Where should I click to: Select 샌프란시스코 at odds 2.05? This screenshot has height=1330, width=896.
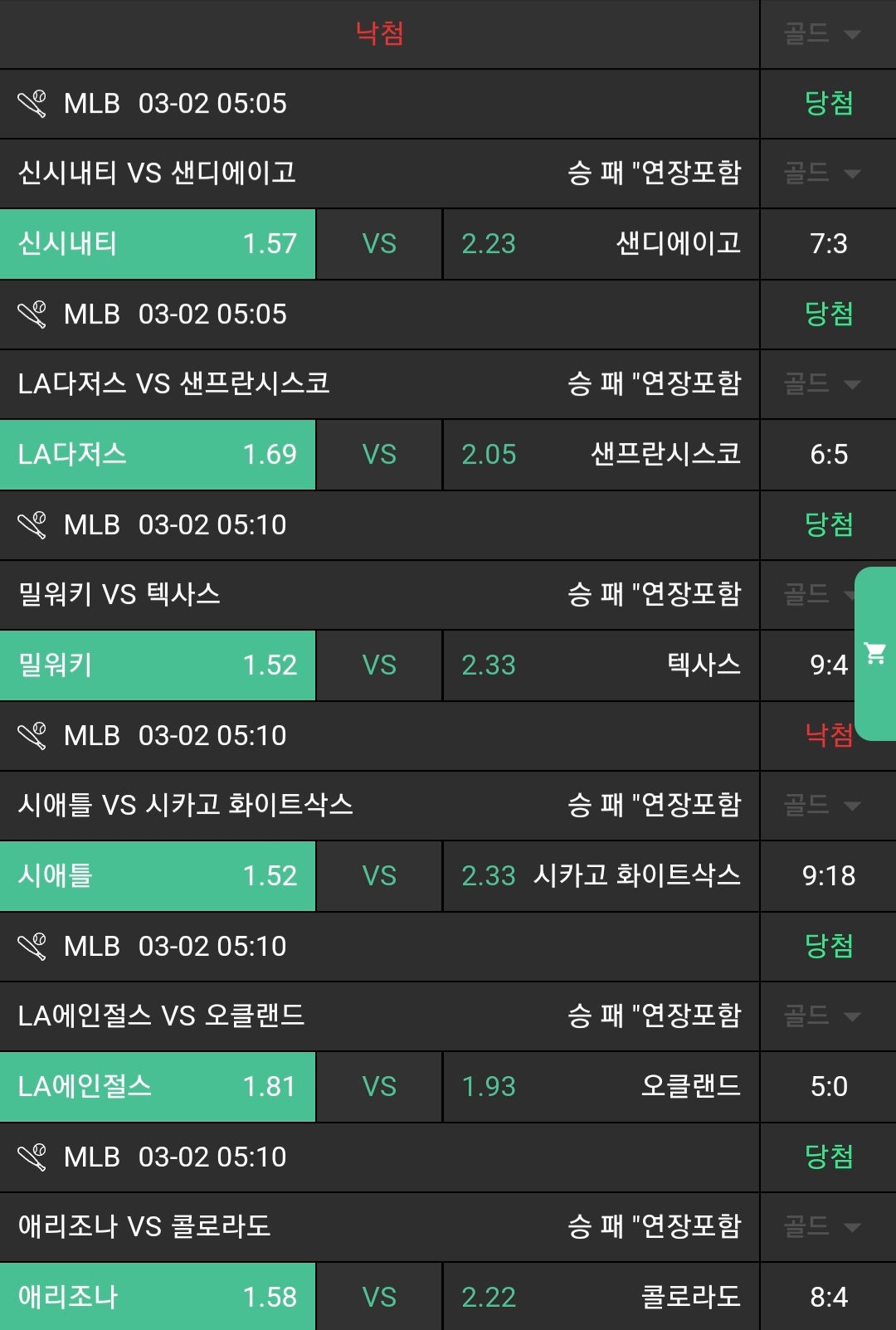[x=601, y=455]
